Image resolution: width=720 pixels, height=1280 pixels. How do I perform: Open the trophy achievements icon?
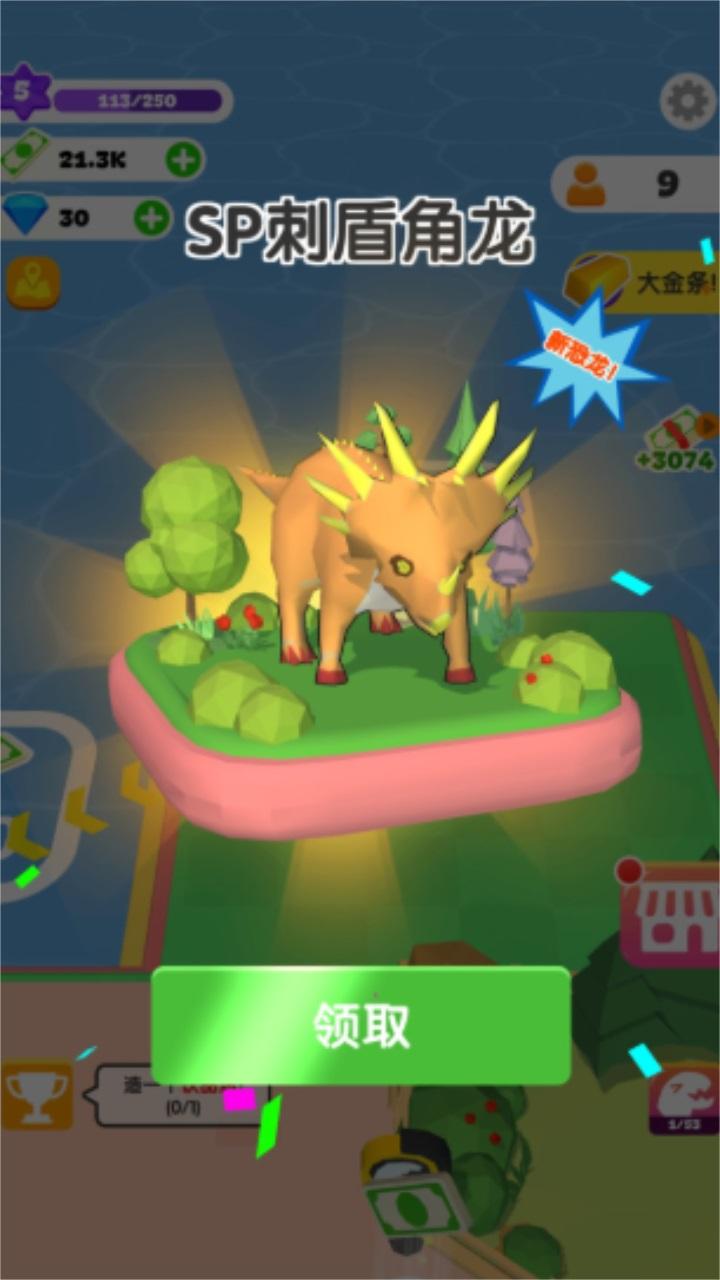[37, 1095]
